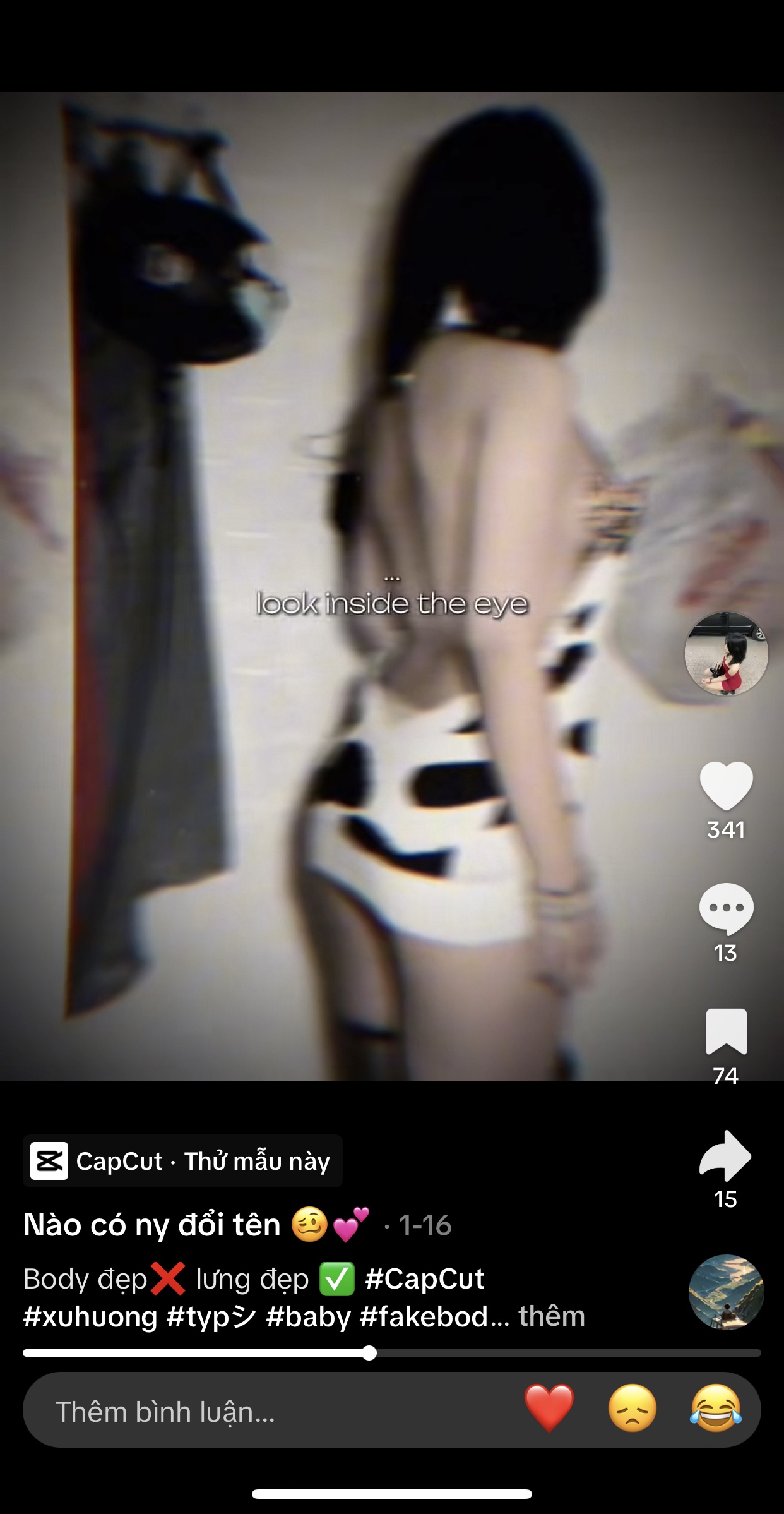The image size is (784, 1514).
Task: Send the red heart emoji reaction
Action: click(x=549, y=1408)
